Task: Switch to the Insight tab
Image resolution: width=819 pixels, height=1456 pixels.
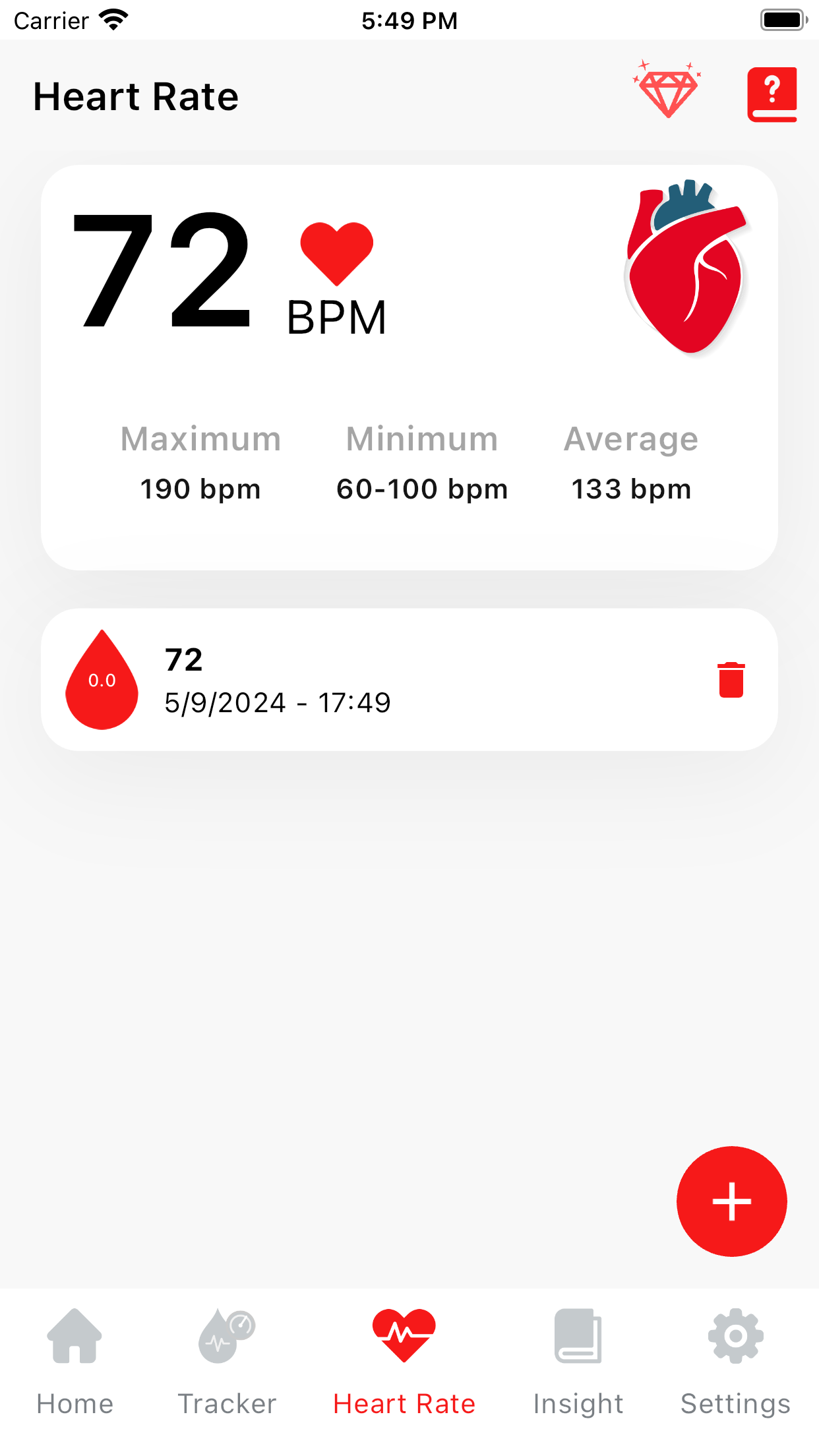Action: click(x=578, y=1403)
